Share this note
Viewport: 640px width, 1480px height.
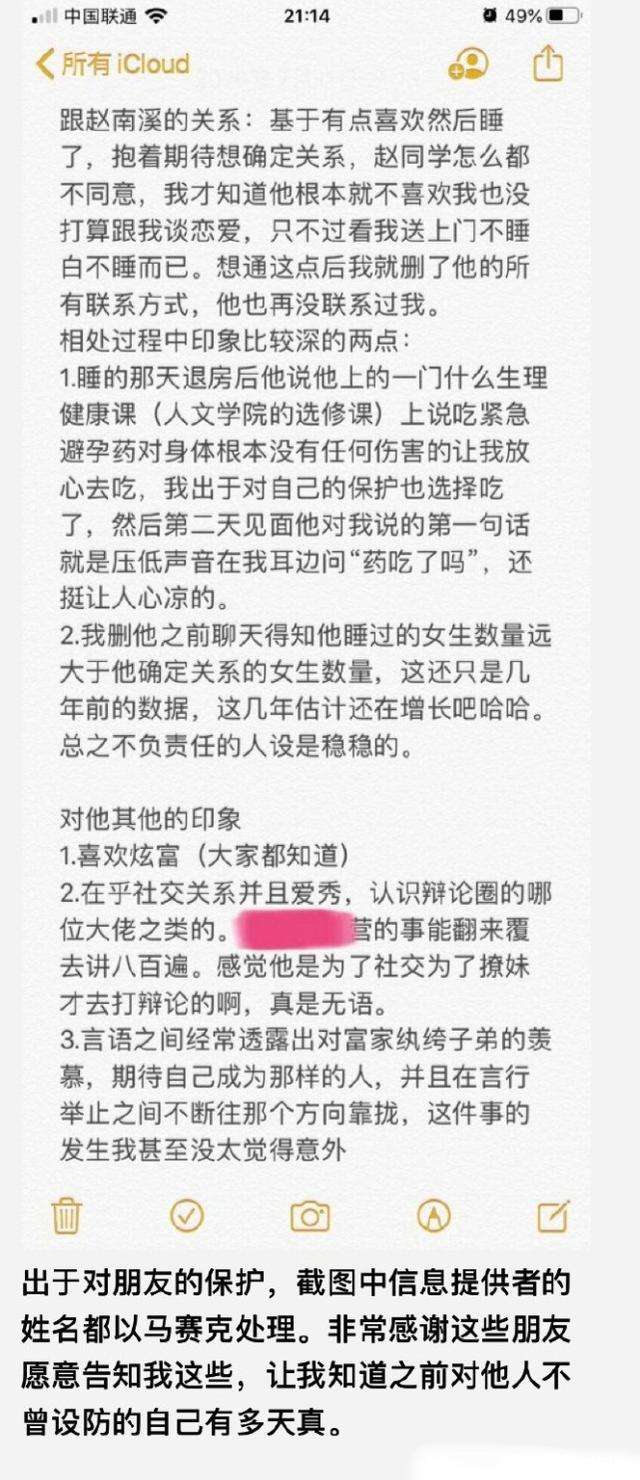click(x=548, y=64)
